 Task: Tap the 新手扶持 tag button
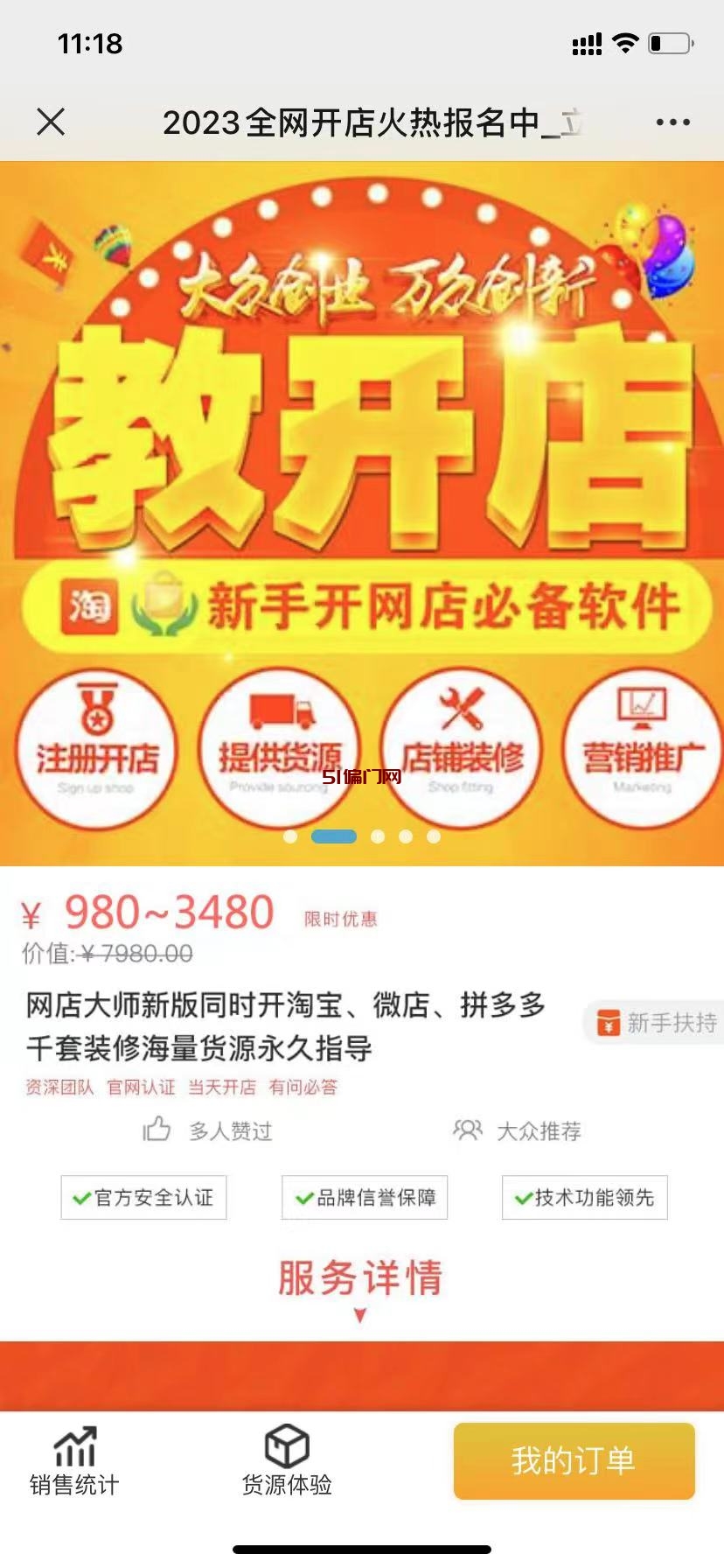[657, 1022]
